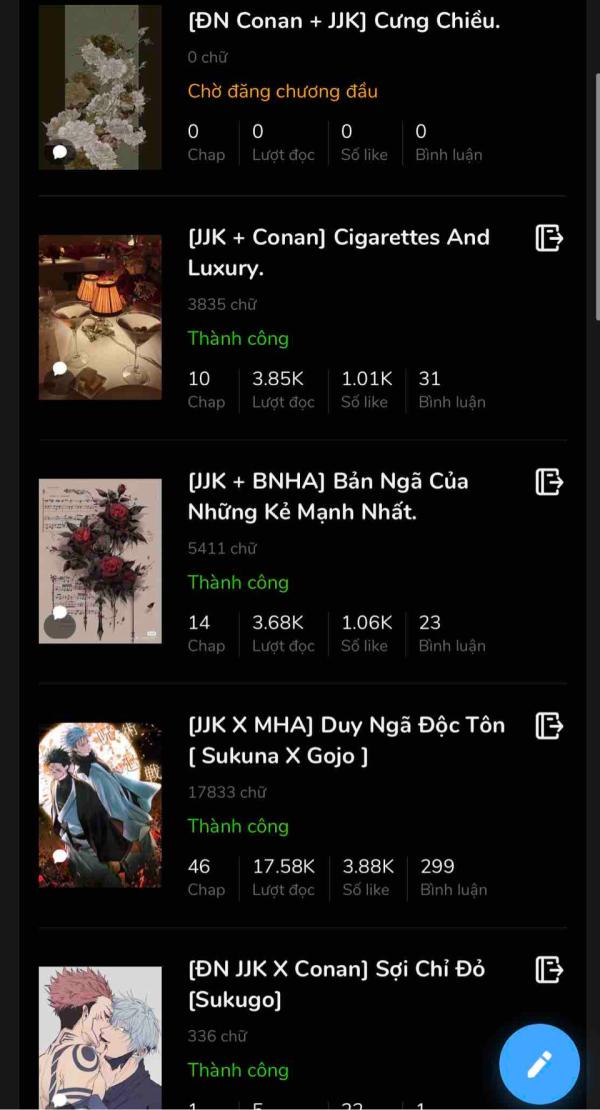The width and height of the screenshot is (600, 1110).
Task: Tap export icon beside Cigarettes And Luxury
Action: (x=549, y=238)
